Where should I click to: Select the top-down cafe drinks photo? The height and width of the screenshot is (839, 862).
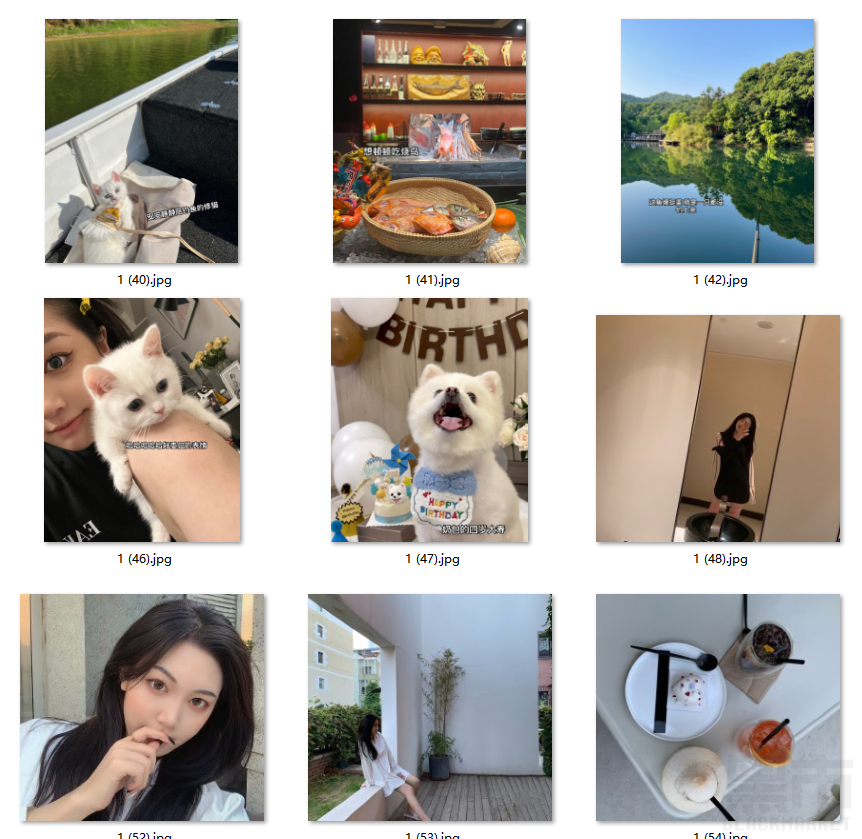(x=718, y=707)
